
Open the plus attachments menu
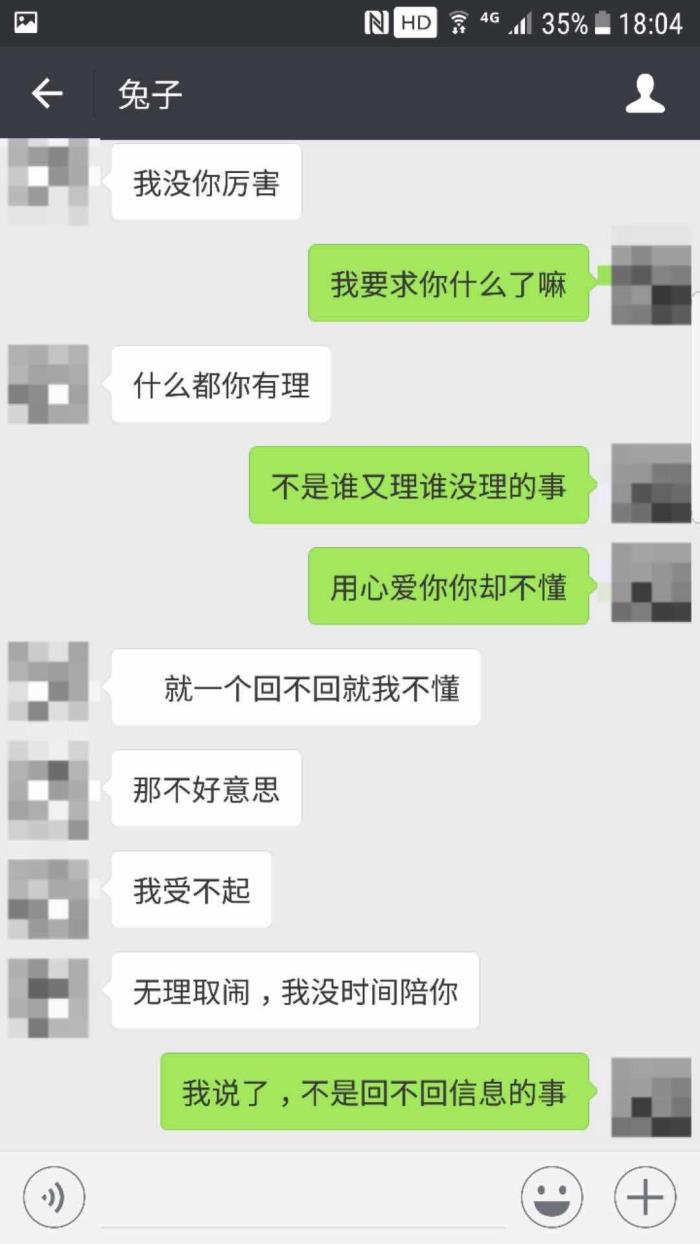click(645, 1197)
